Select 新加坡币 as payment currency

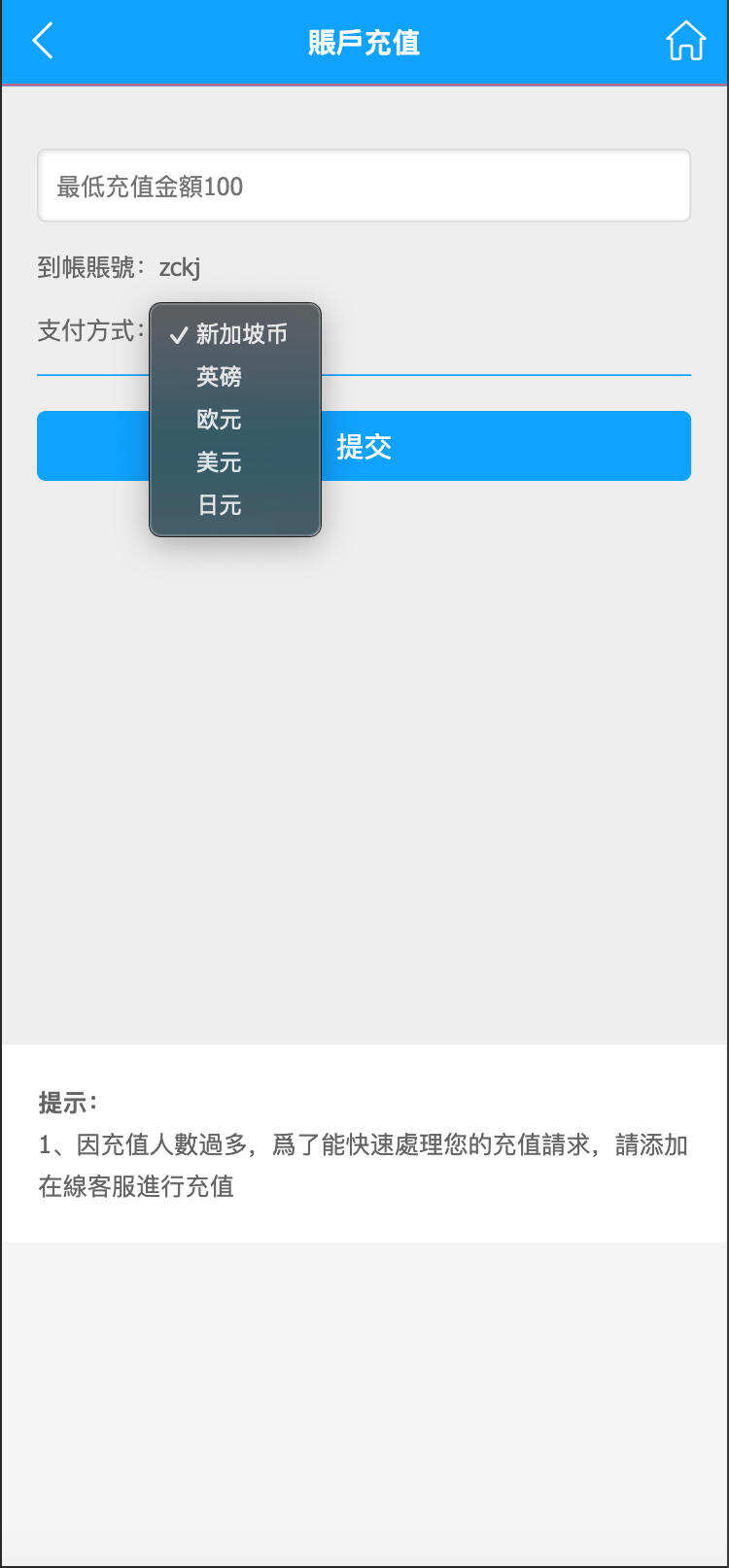(240, 334)
